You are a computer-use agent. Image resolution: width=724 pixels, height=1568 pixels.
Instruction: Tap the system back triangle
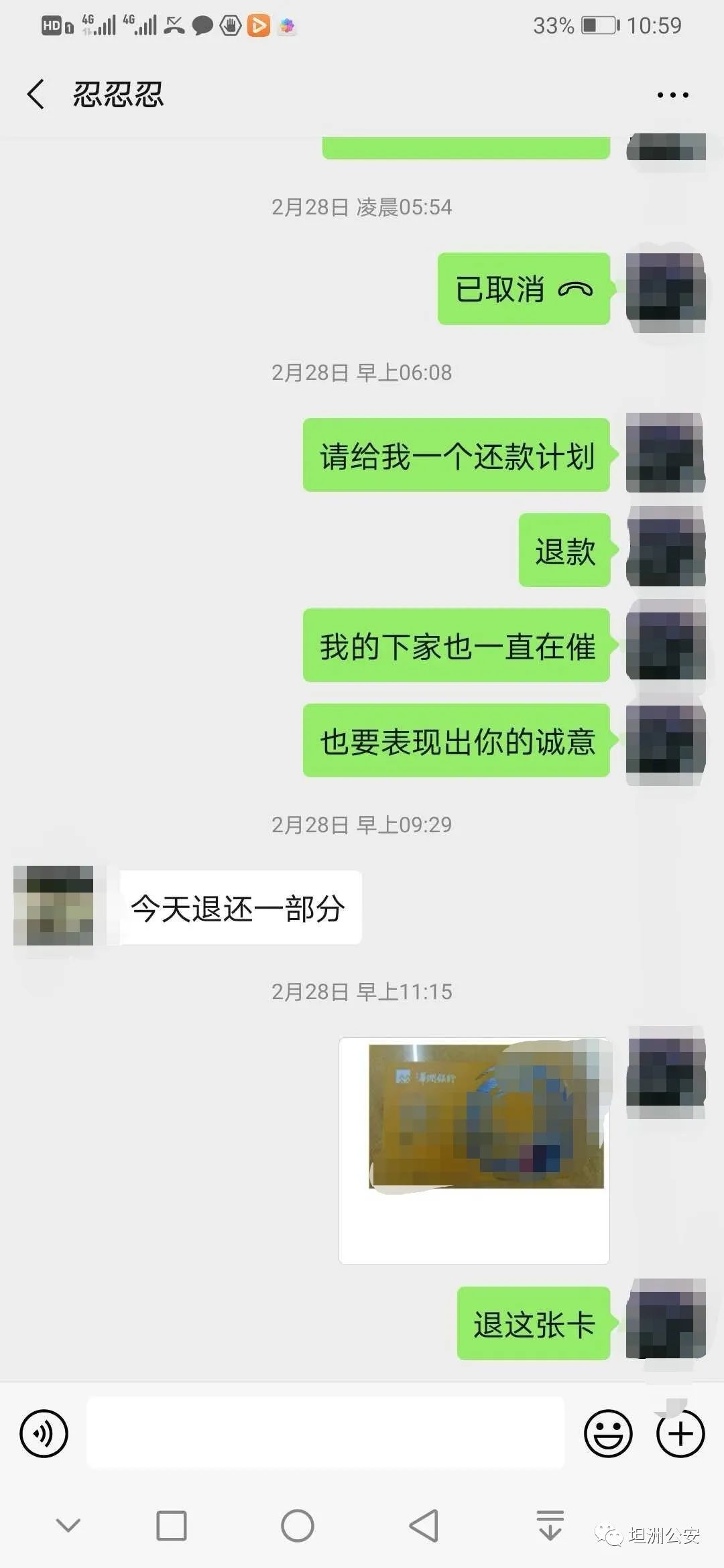point(424,1526)
